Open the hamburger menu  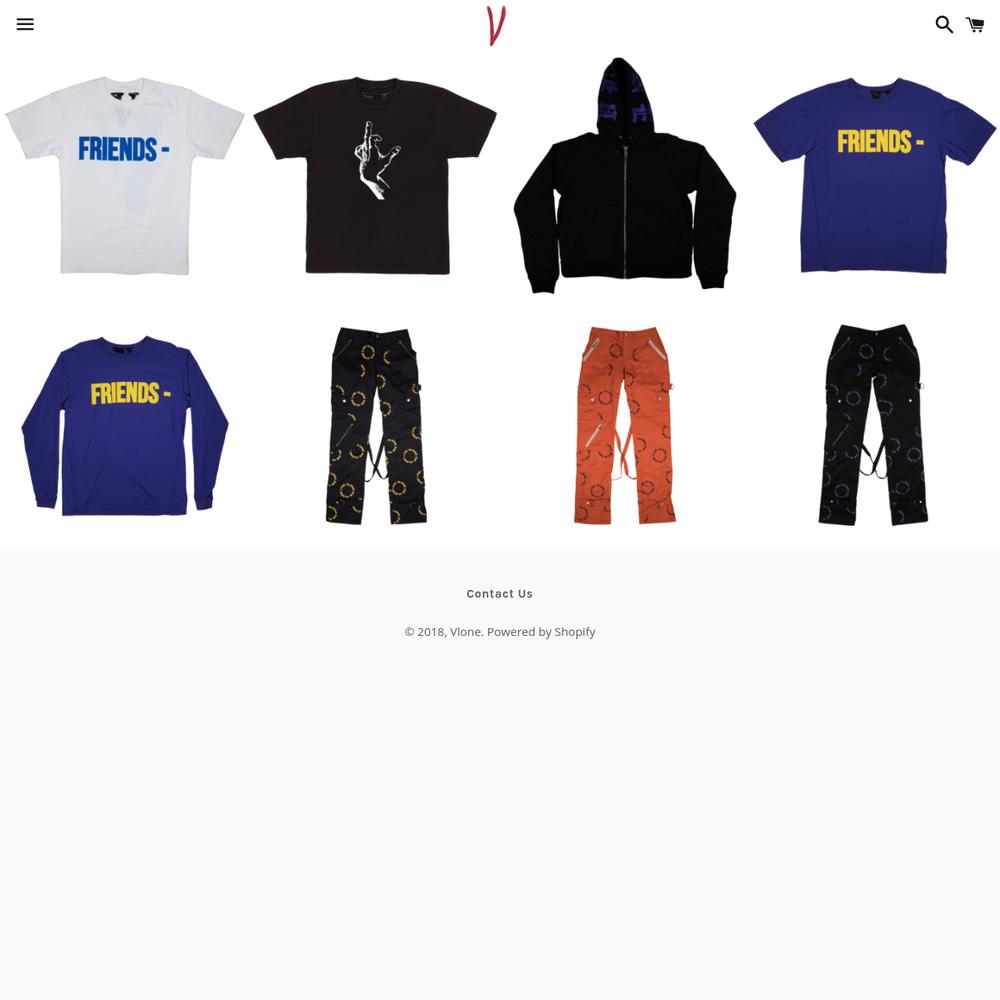click(25, 25)
